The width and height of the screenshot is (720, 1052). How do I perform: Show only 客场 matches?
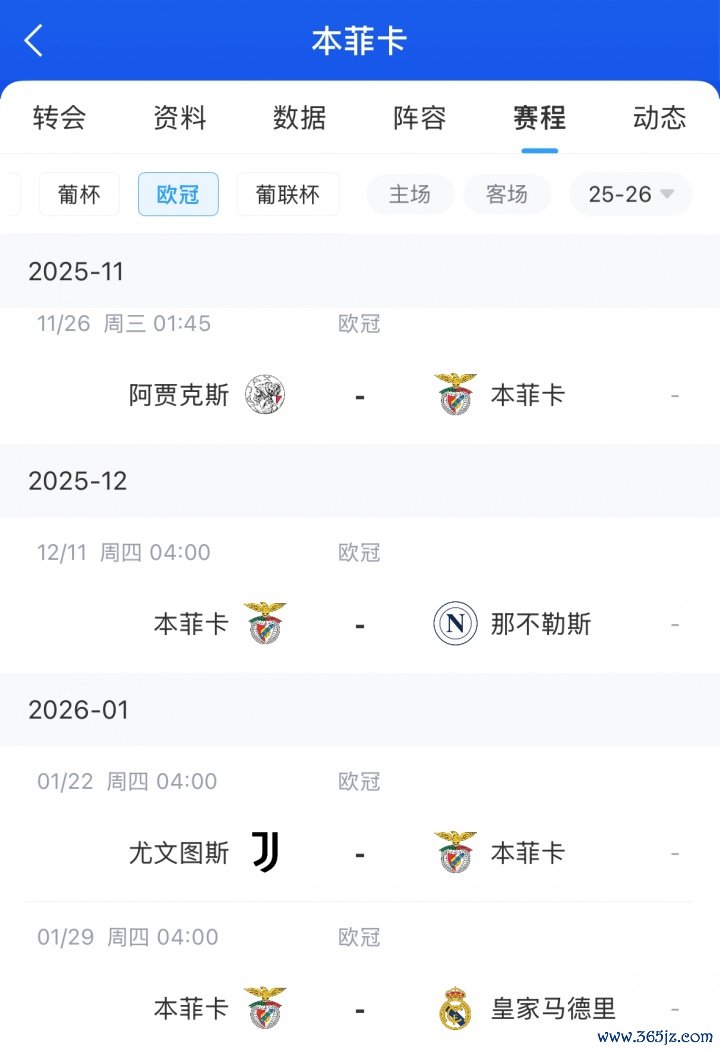click(507, 194)
